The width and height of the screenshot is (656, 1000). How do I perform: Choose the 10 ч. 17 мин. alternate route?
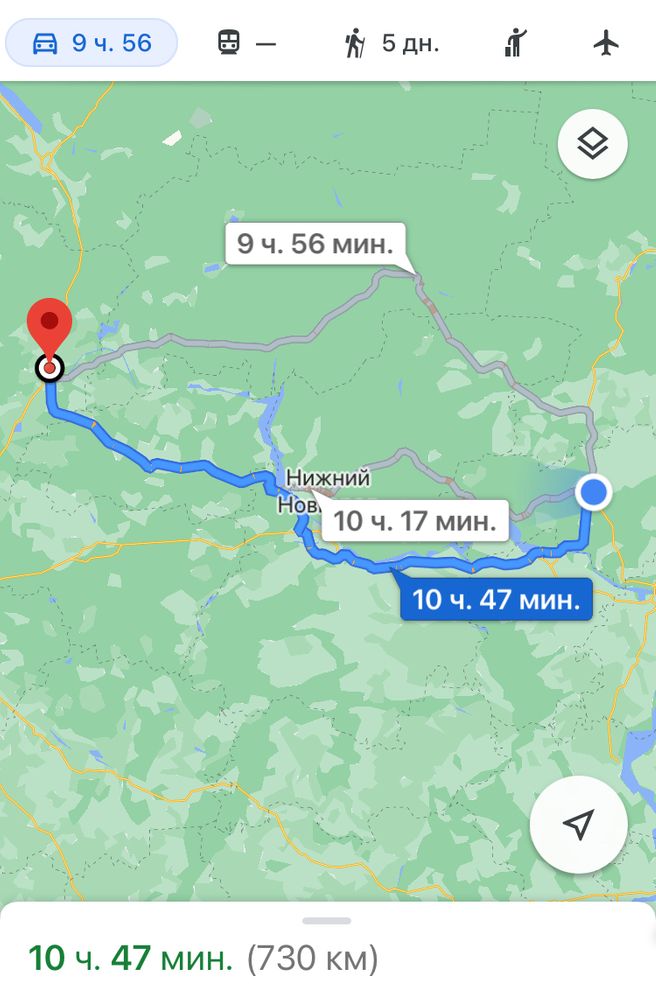pos(414,521)
